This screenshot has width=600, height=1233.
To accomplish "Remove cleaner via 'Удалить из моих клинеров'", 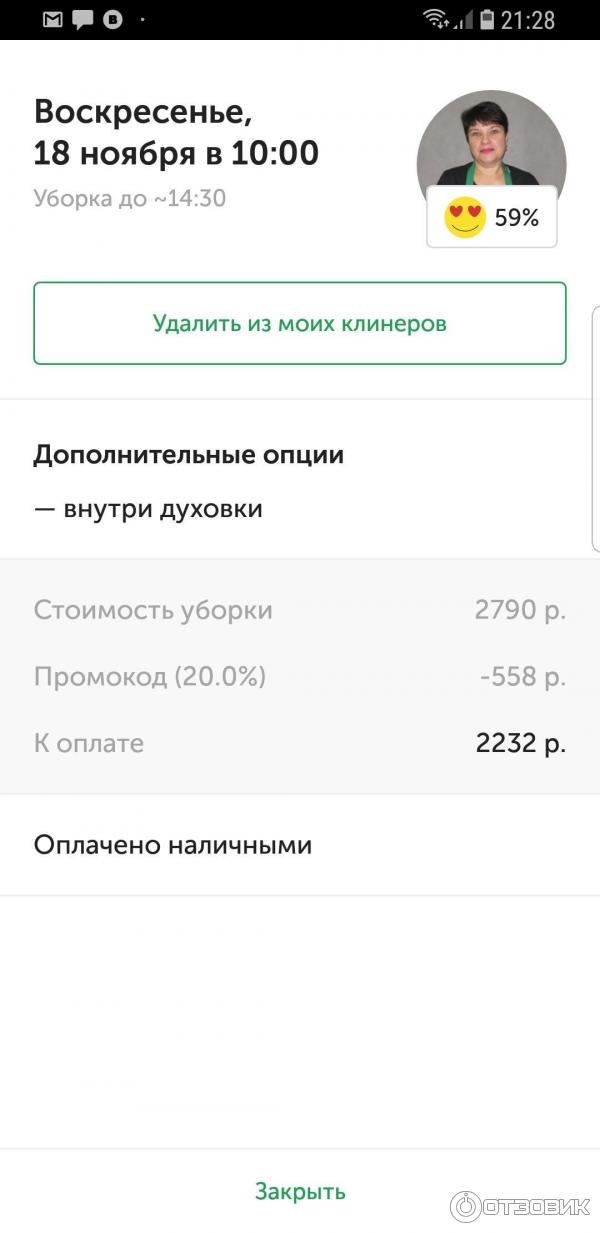I will click(x=299, y=323).
